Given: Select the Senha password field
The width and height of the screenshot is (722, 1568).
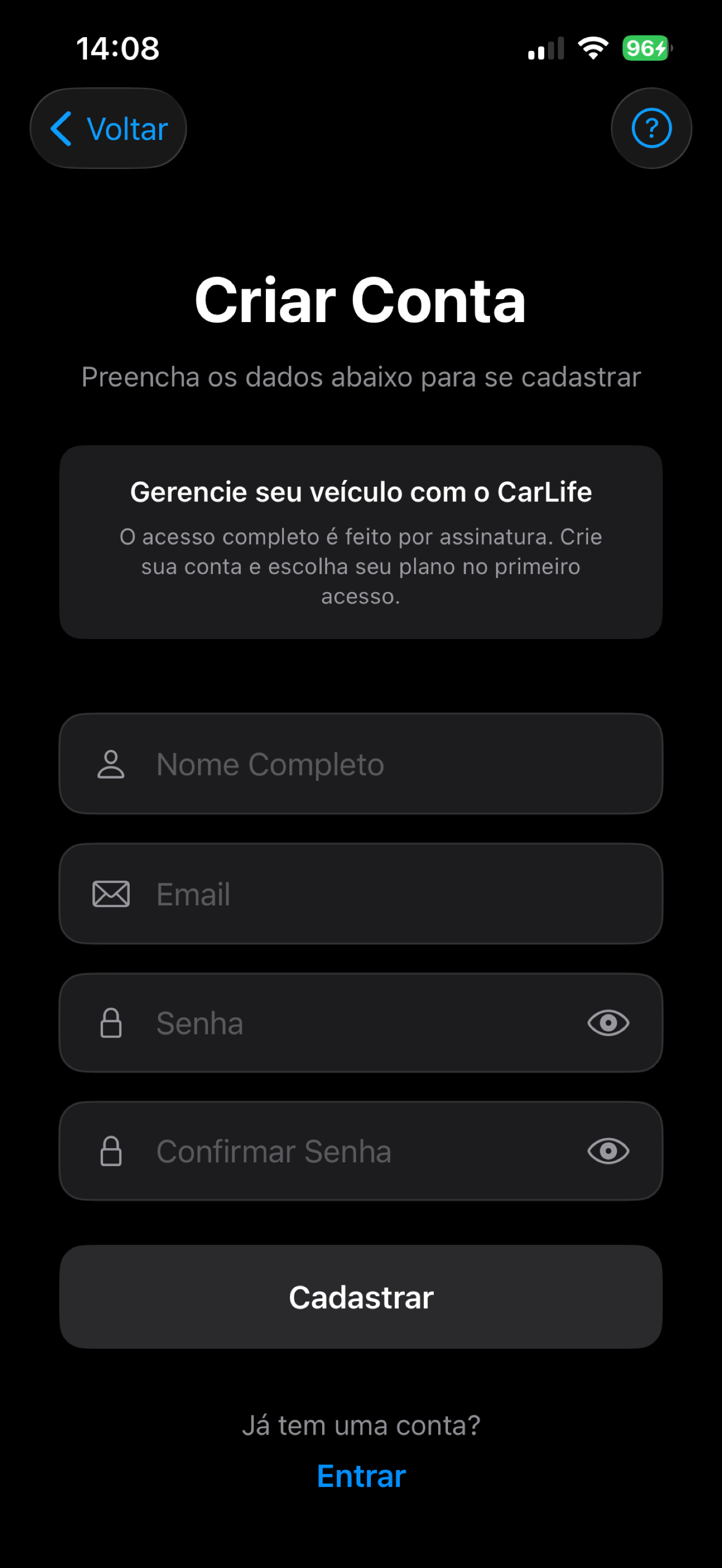Looking at the screenshot, I should pyautogui.click(x=361, y=1022).
